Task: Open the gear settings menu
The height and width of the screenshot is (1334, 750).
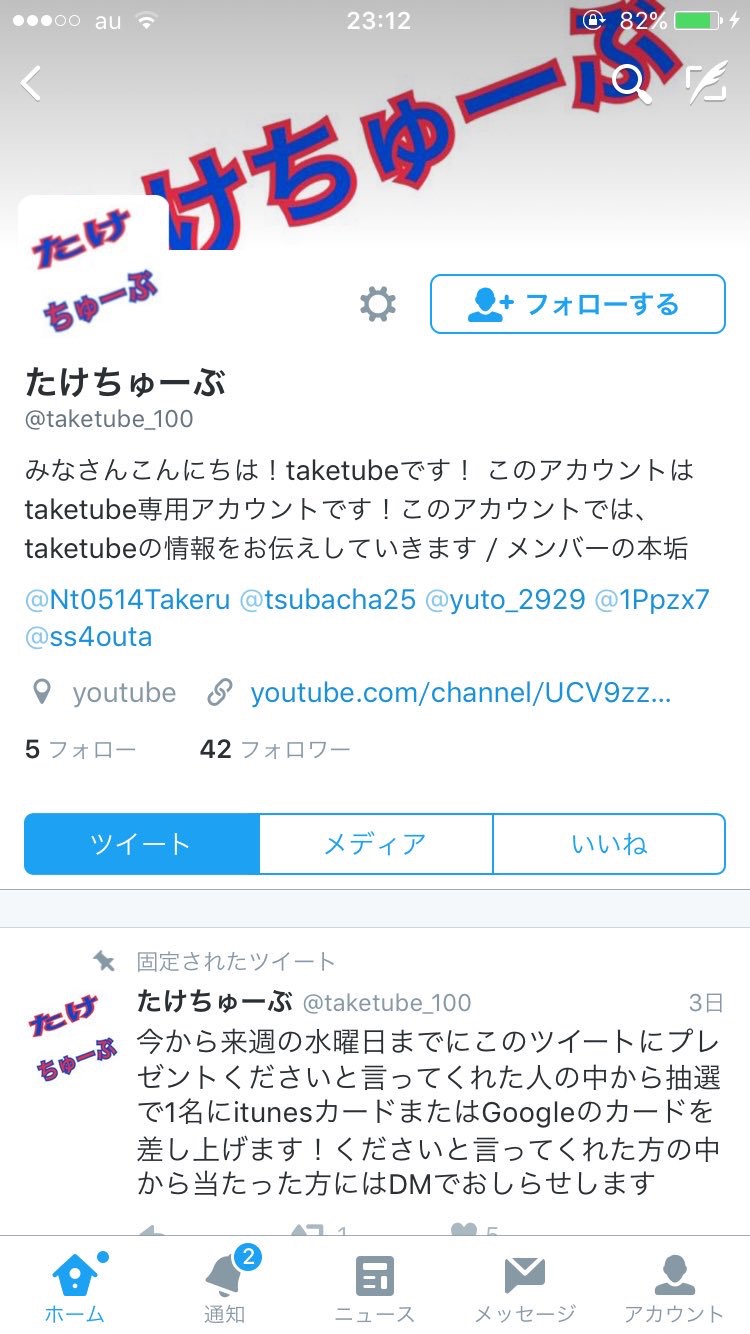Action: point(378,304)
